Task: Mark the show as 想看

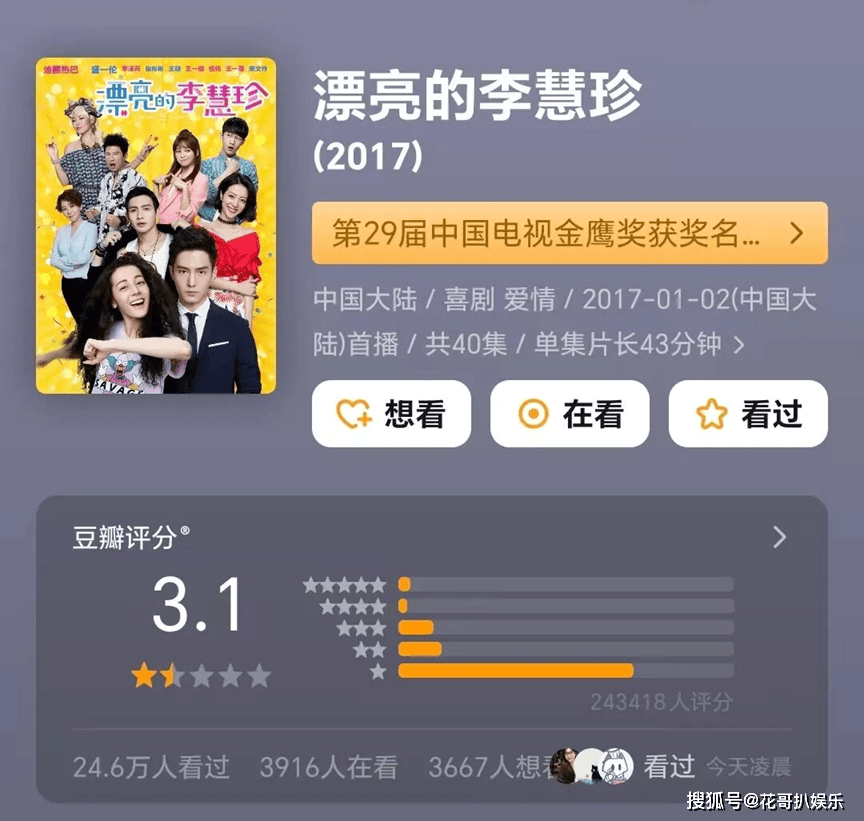Action: coord(391,414)
